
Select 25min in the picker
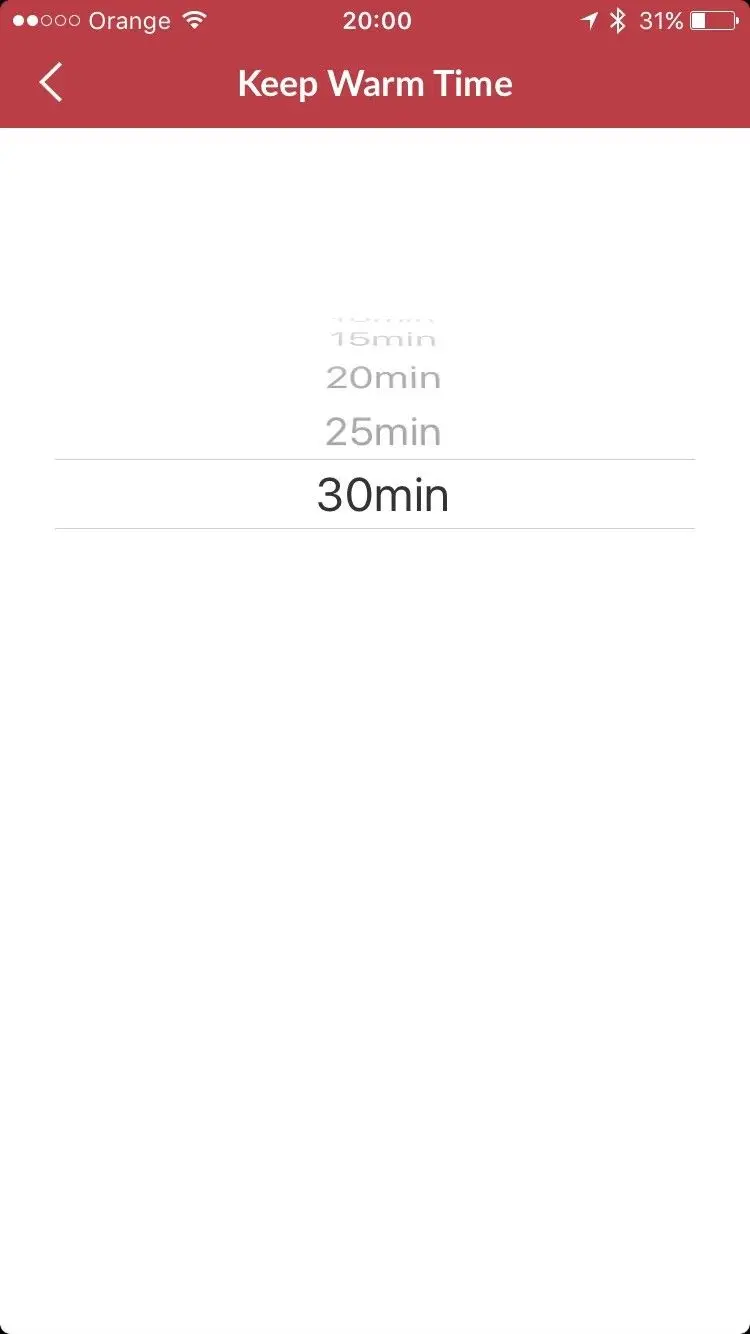(383, 432)
